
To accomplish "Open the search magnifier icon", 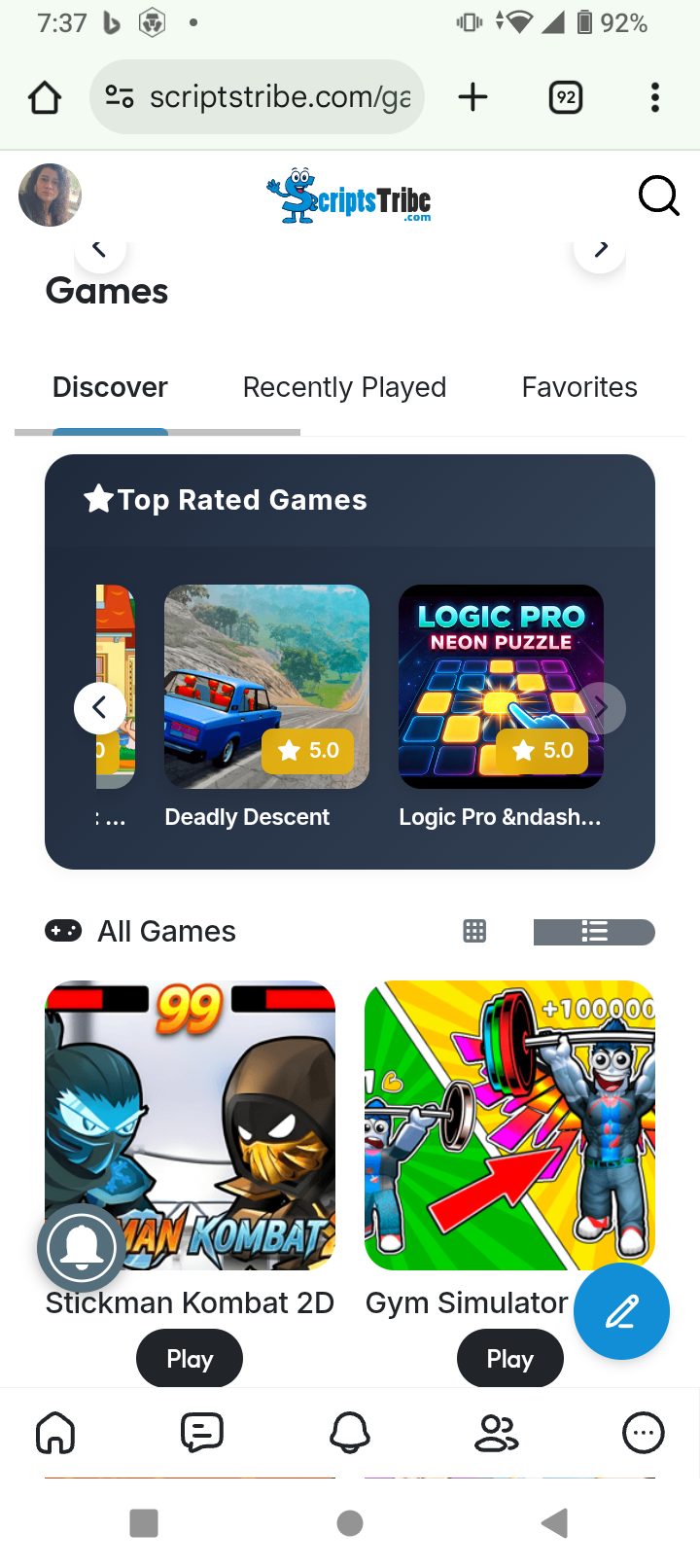I will coord(658,196).
